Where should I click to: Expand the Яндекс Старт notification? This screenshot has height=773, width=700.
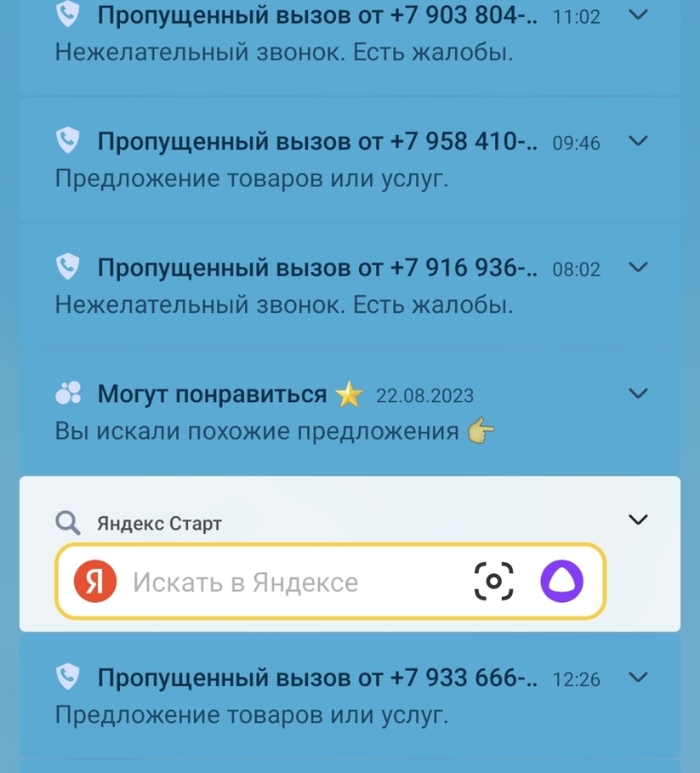pyautogui.click(x=637, y=520)
